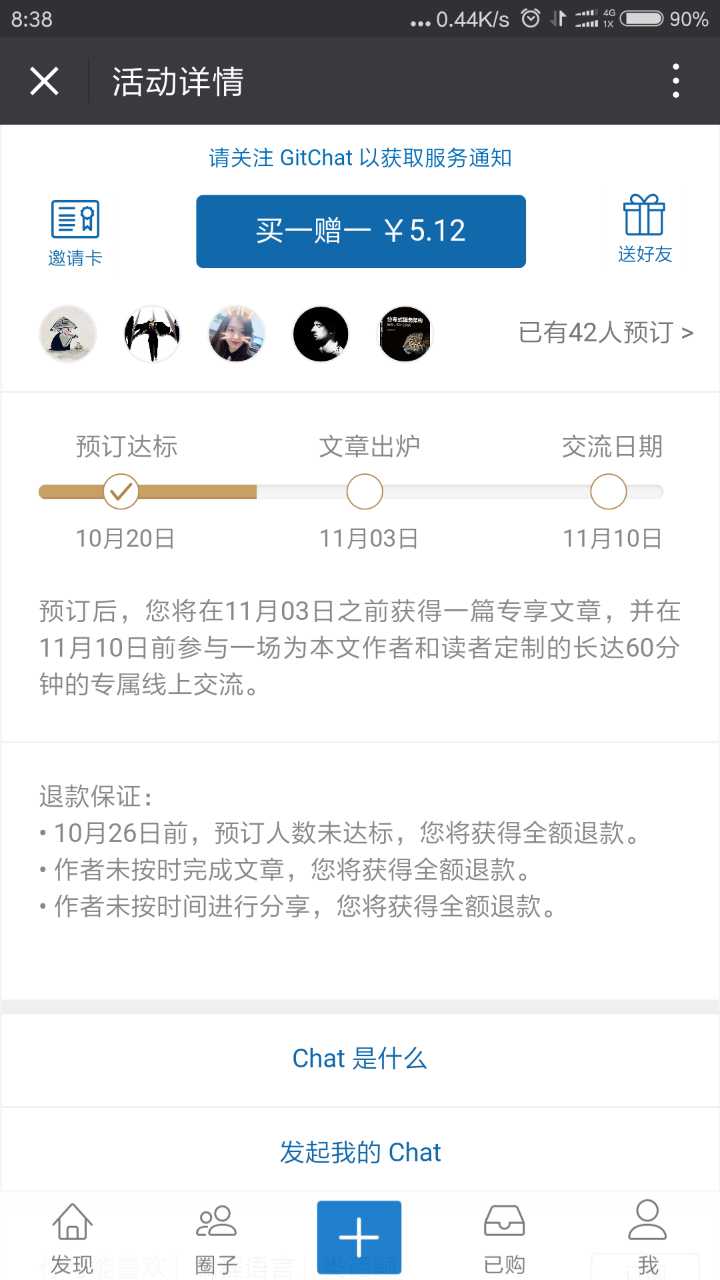Follow GitChat via the top notice link
720x1280 pixels.
[360, 157]
